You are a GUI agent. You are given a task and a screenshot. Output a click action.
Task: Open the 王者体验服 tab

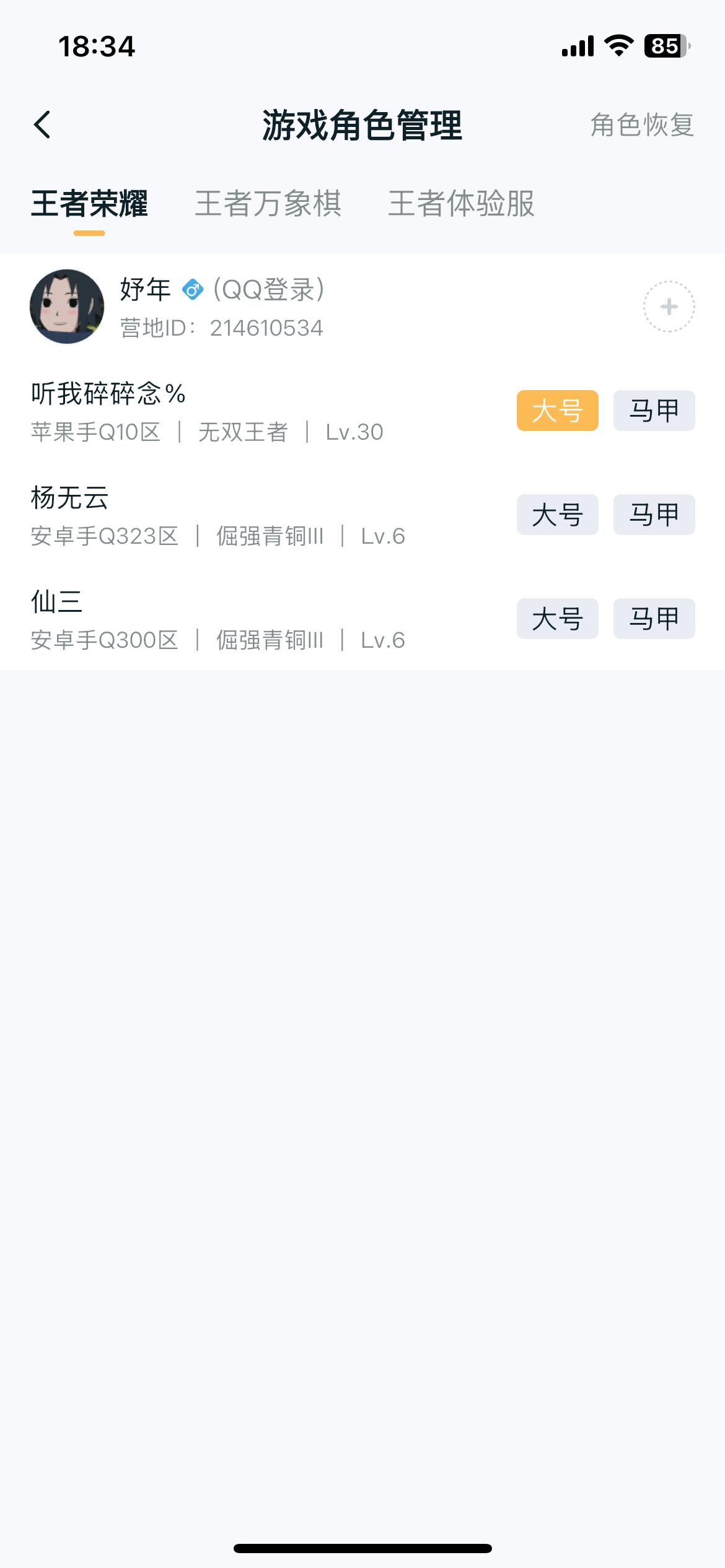462,204
